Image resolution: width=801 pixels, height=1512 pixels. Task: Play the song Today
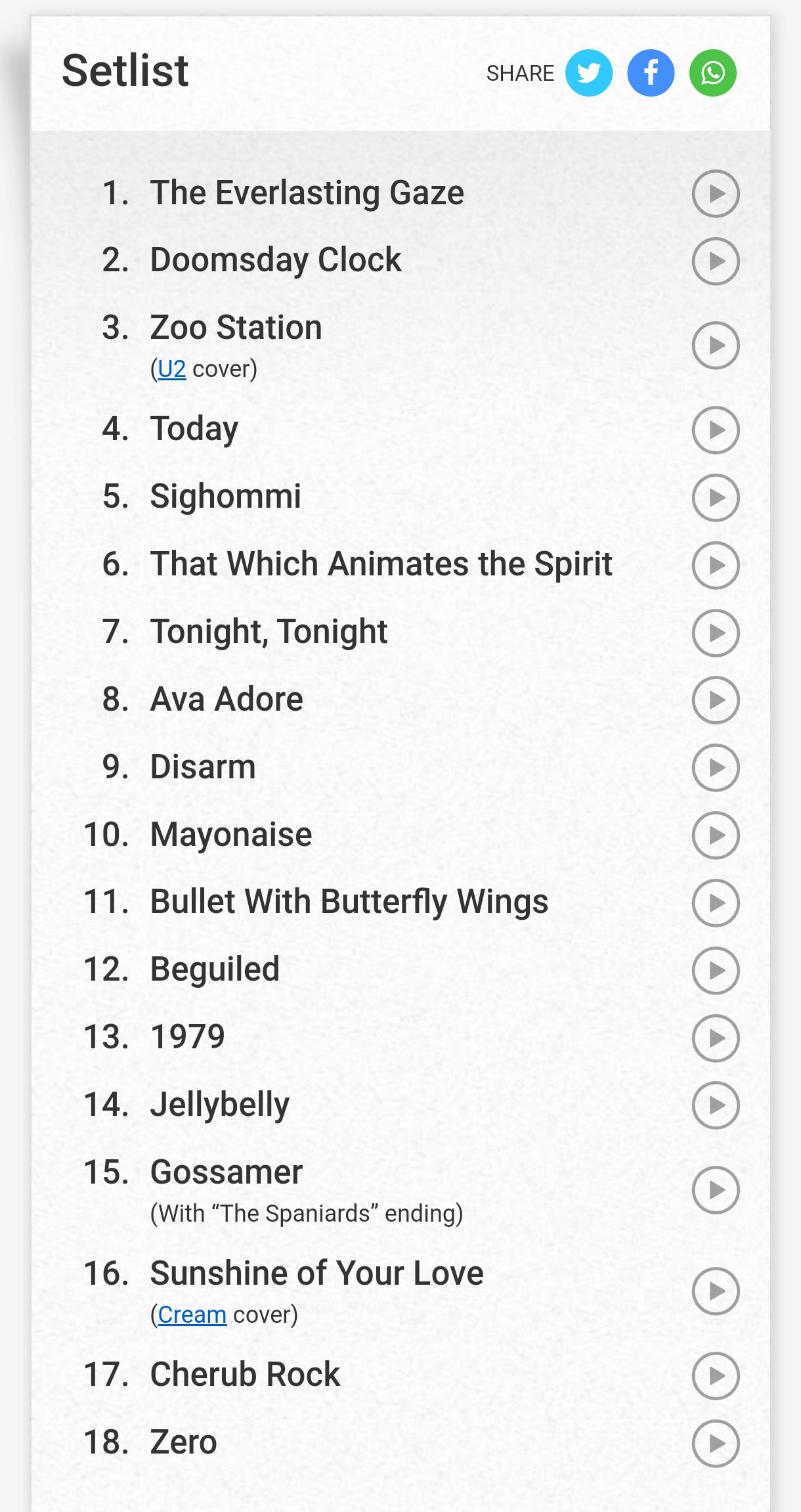(x=716, y=430)
